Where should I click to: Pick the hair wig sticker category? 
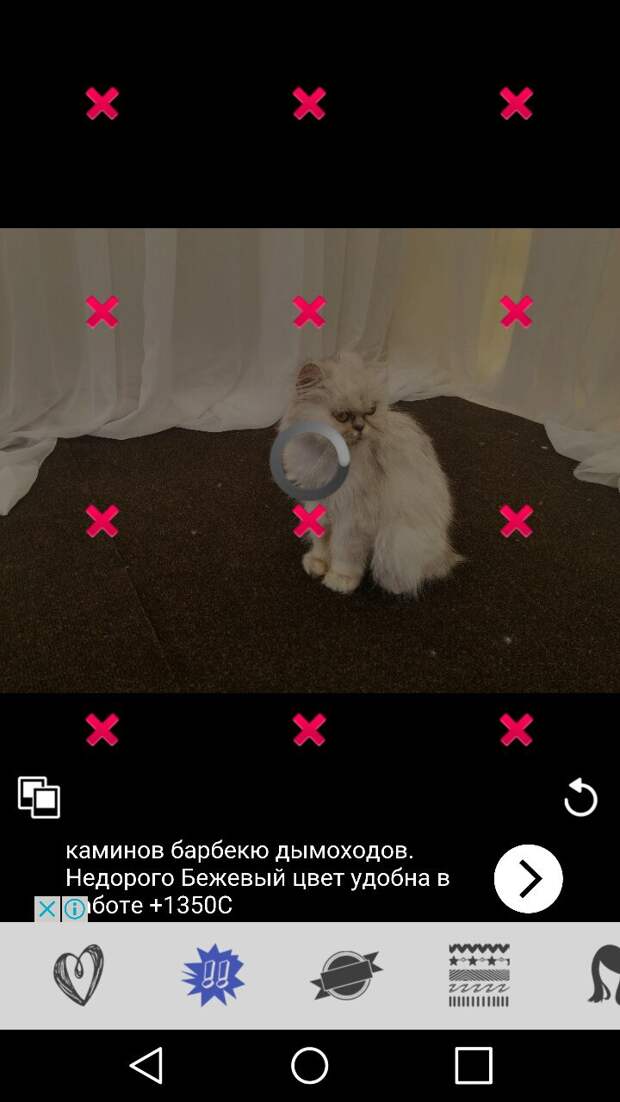point(603,975)
